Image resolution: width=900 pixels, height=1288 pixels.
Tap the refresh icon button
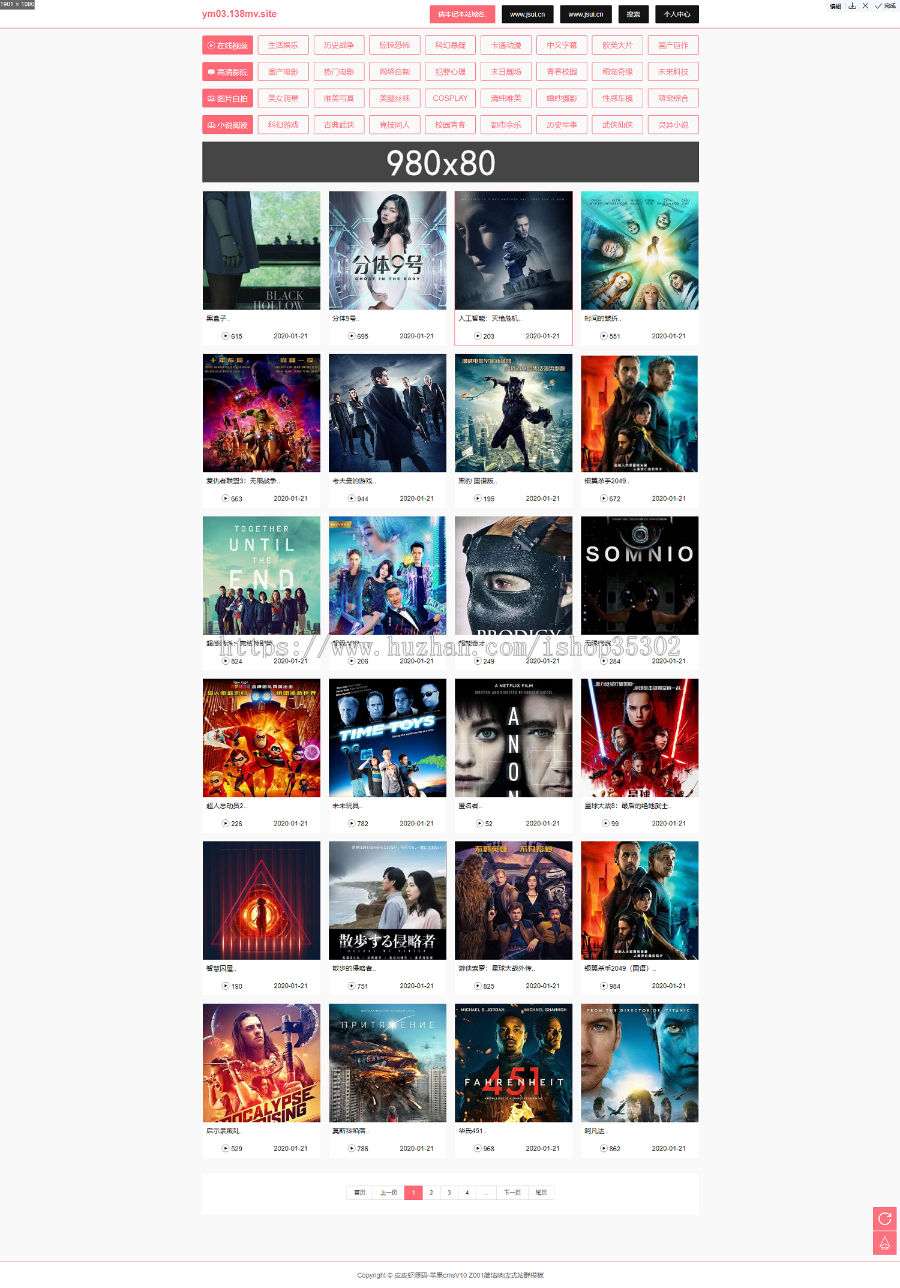pos(884,1218)
